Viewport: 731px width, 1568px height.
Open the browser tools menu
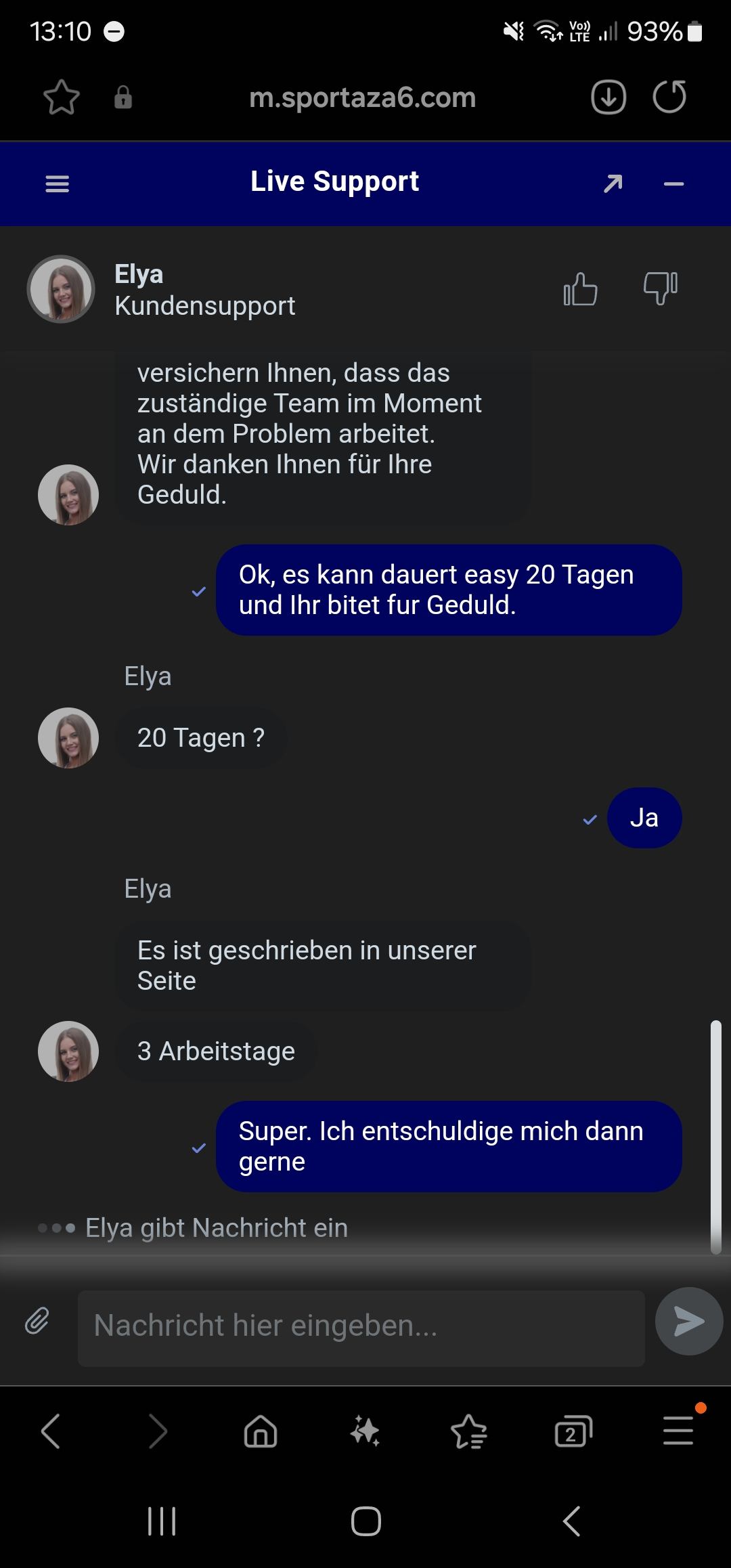click(x=678, y=1431)
